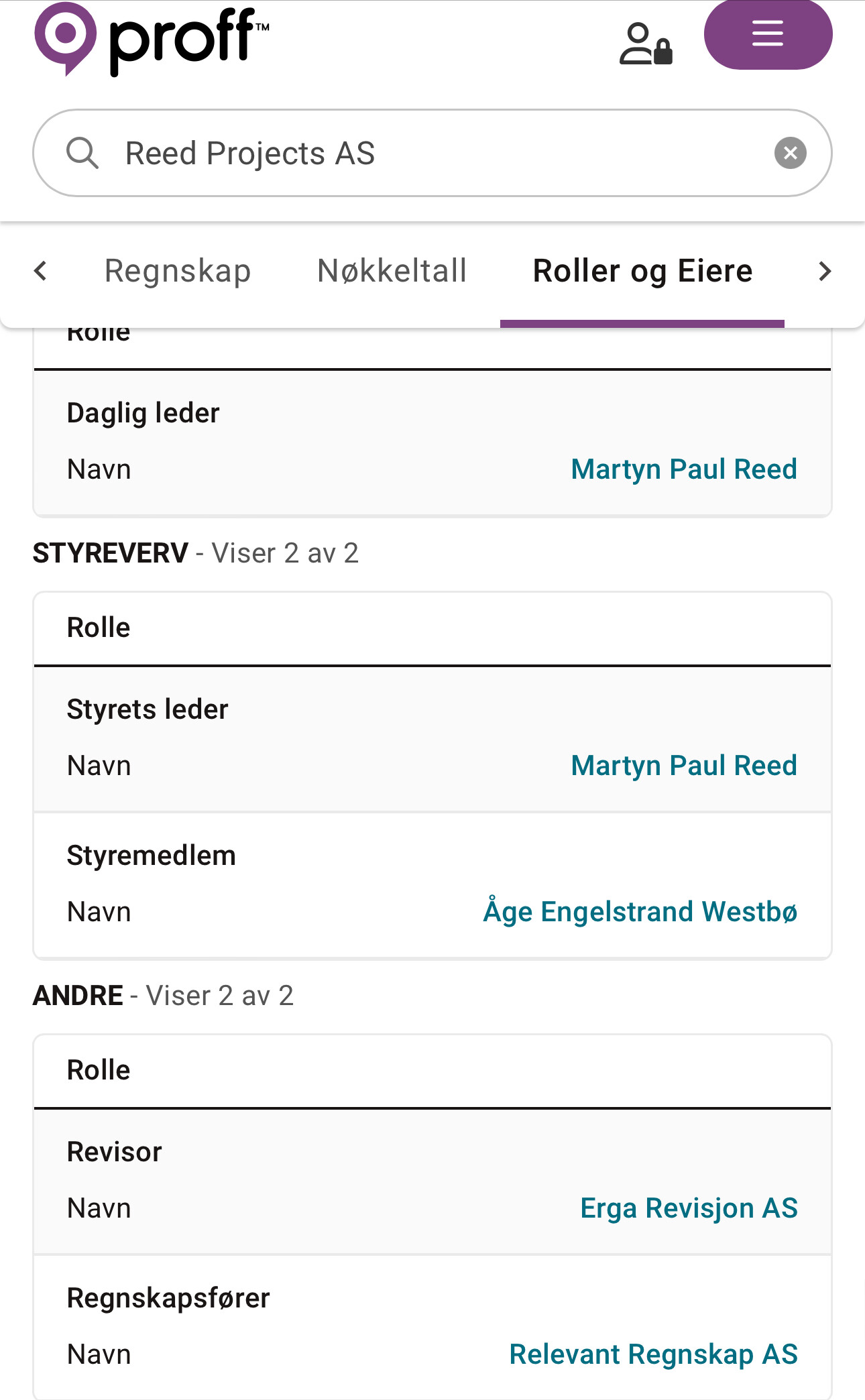Go to the proff home logo
Image resolution: width=865 pixels, height=1400 pixels.
(x=152, y=40)
